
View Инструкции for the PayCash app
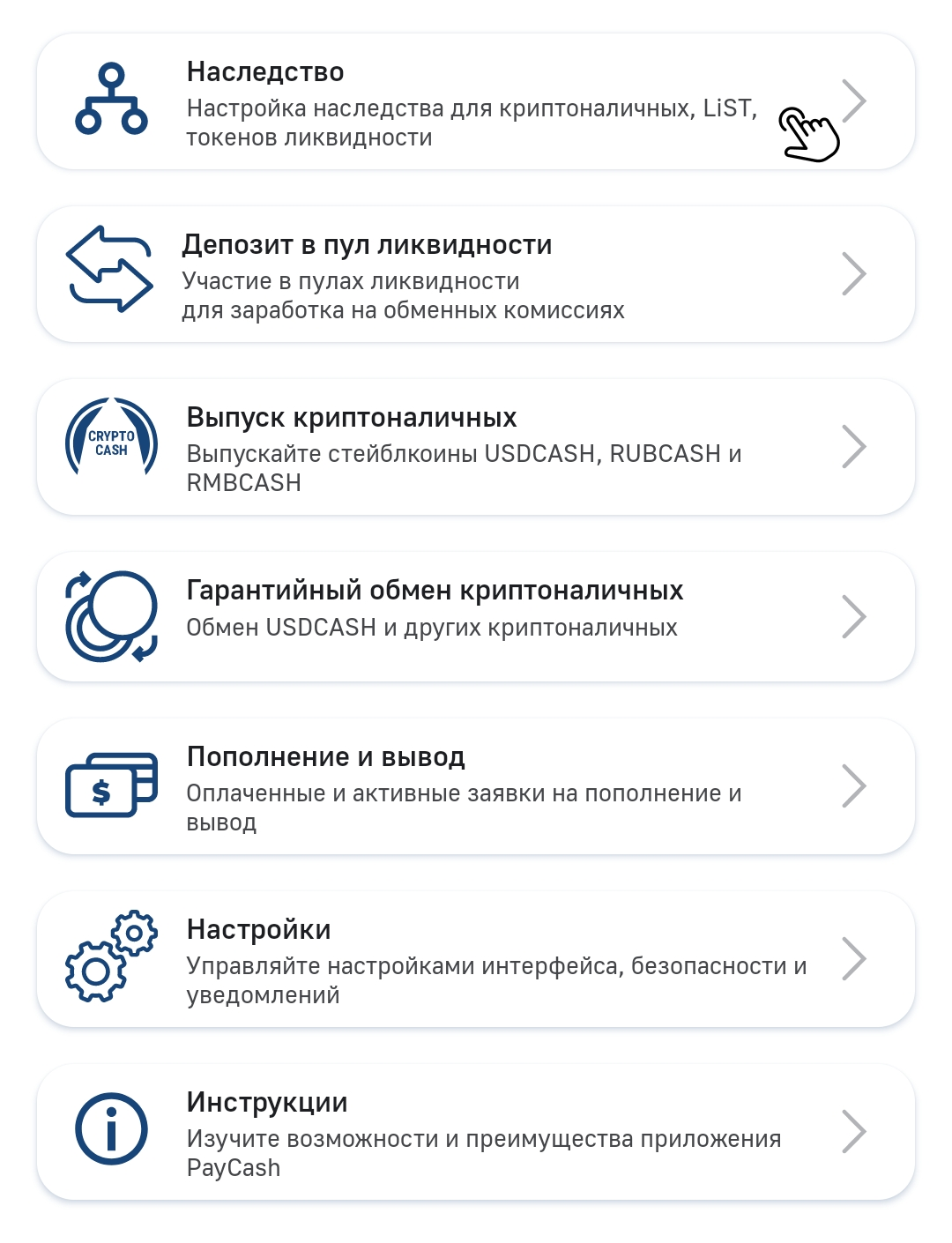[x=474, y=1132]
